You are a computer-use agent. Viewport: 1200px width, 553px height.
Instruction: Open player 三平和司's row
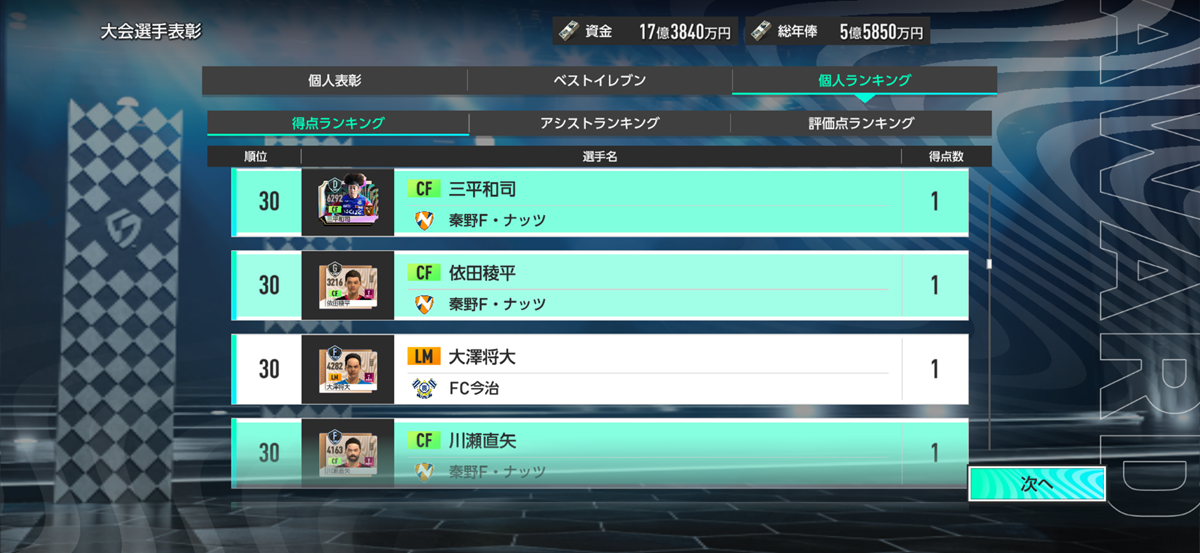click(600, 202)
